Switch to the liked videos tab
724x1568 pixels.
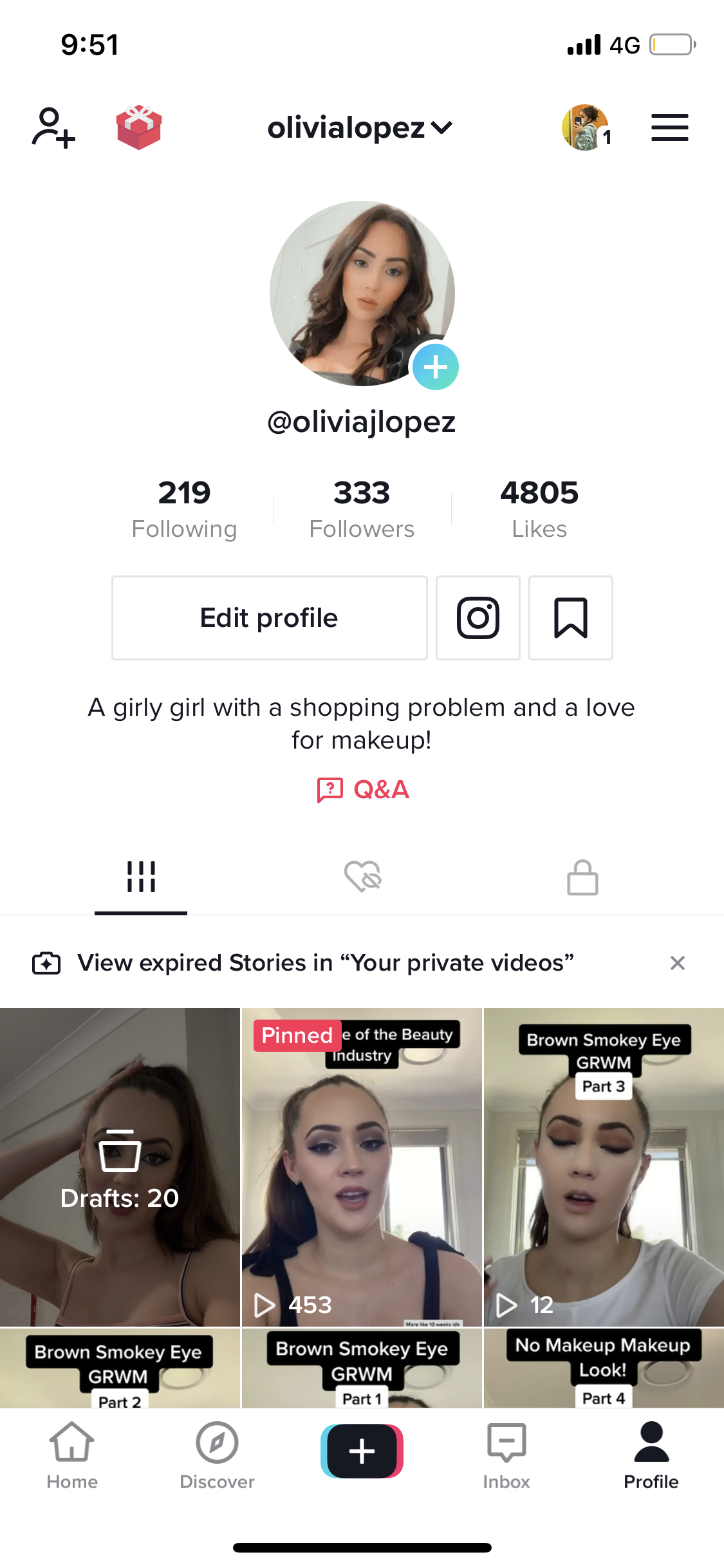pos(362,877)
